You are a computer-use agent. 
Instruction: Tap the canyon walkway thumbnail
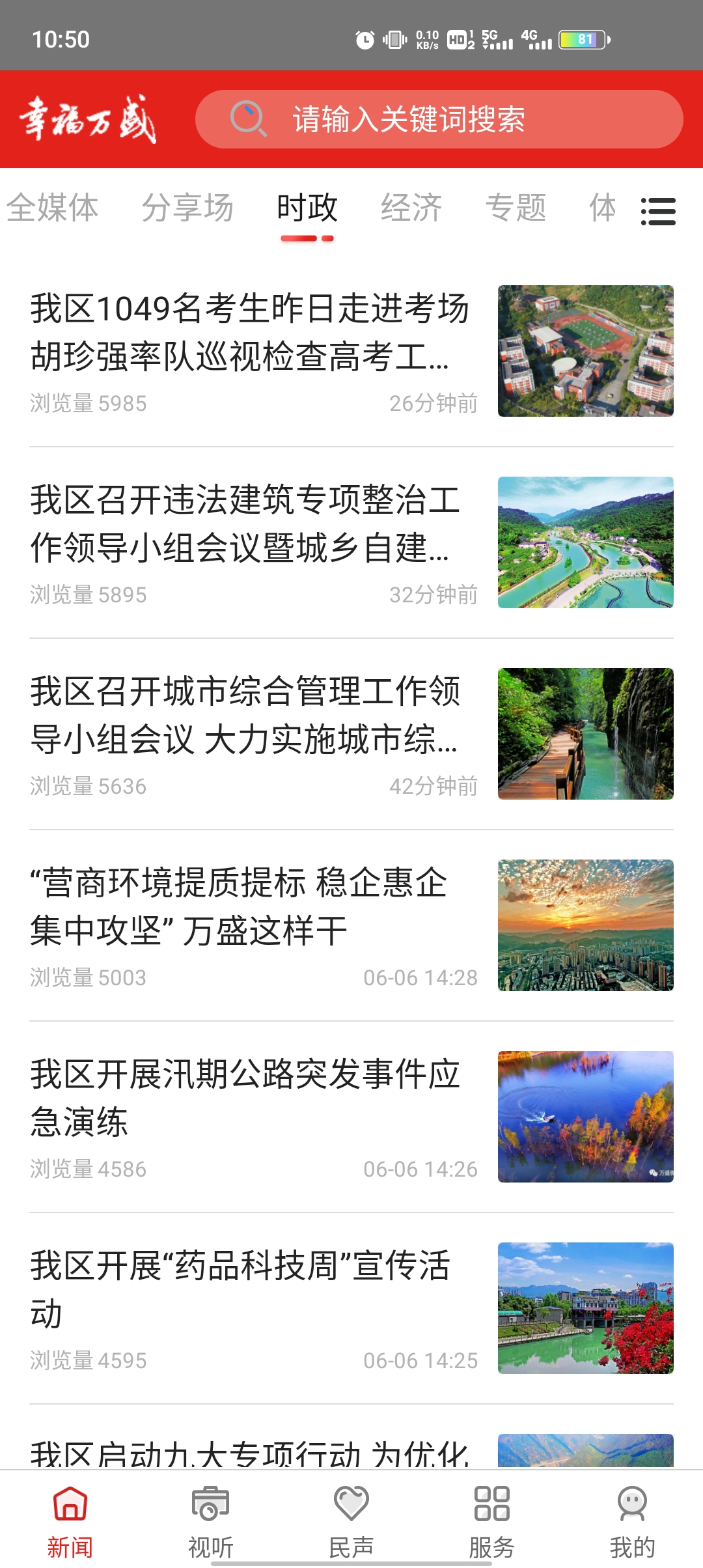[x=585, y=736]
